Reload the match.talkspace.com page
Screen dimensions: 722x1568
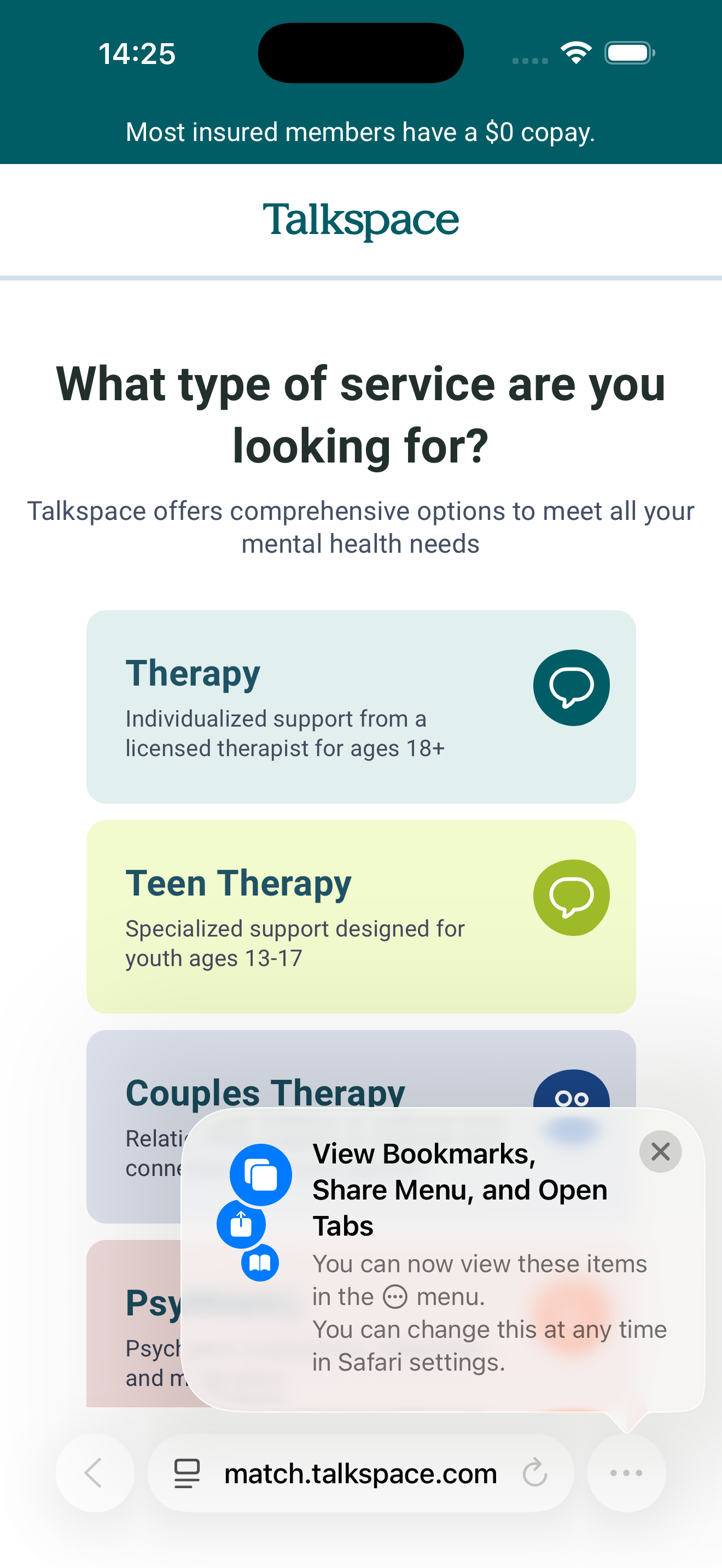(534, 1473)
